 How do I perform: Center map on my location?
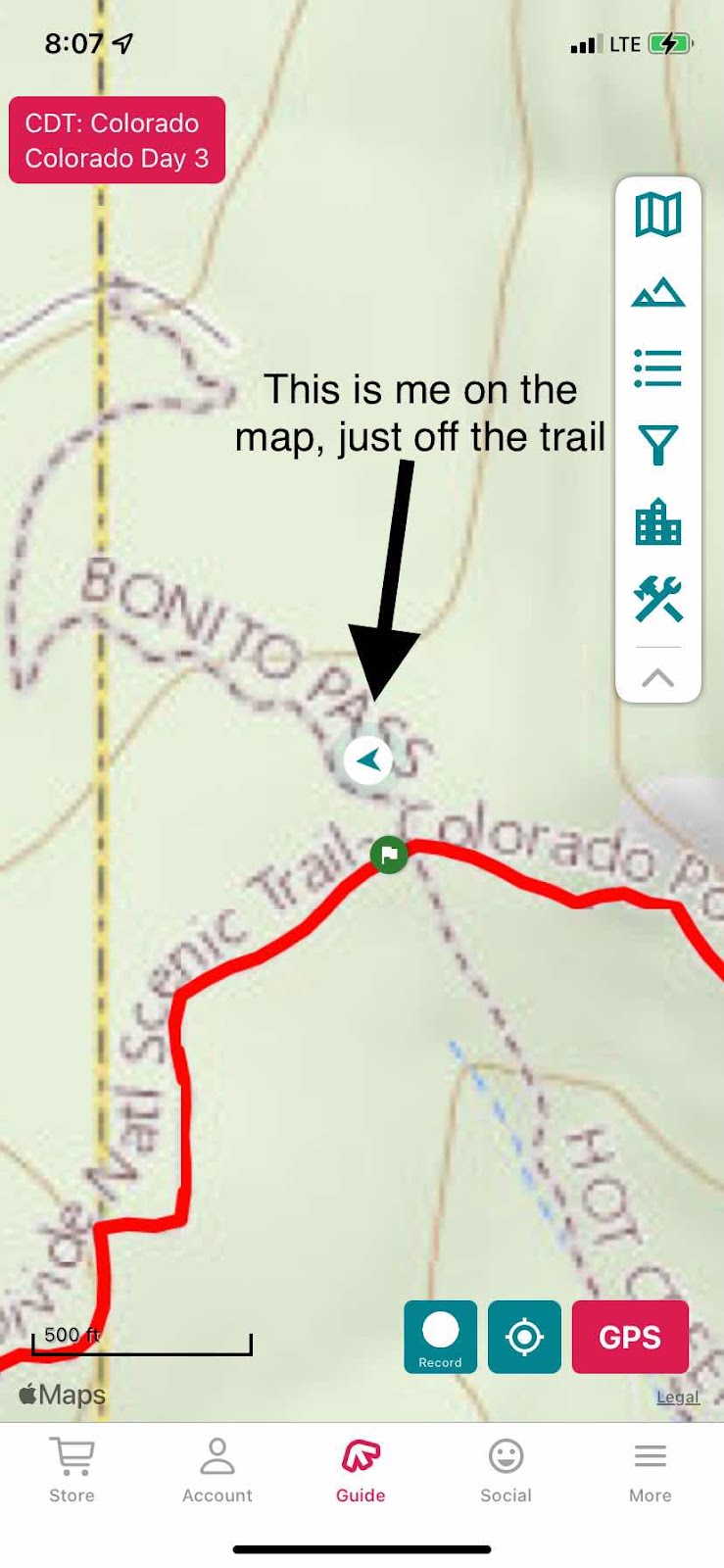pyautogui.click(x=524, y=1337)
